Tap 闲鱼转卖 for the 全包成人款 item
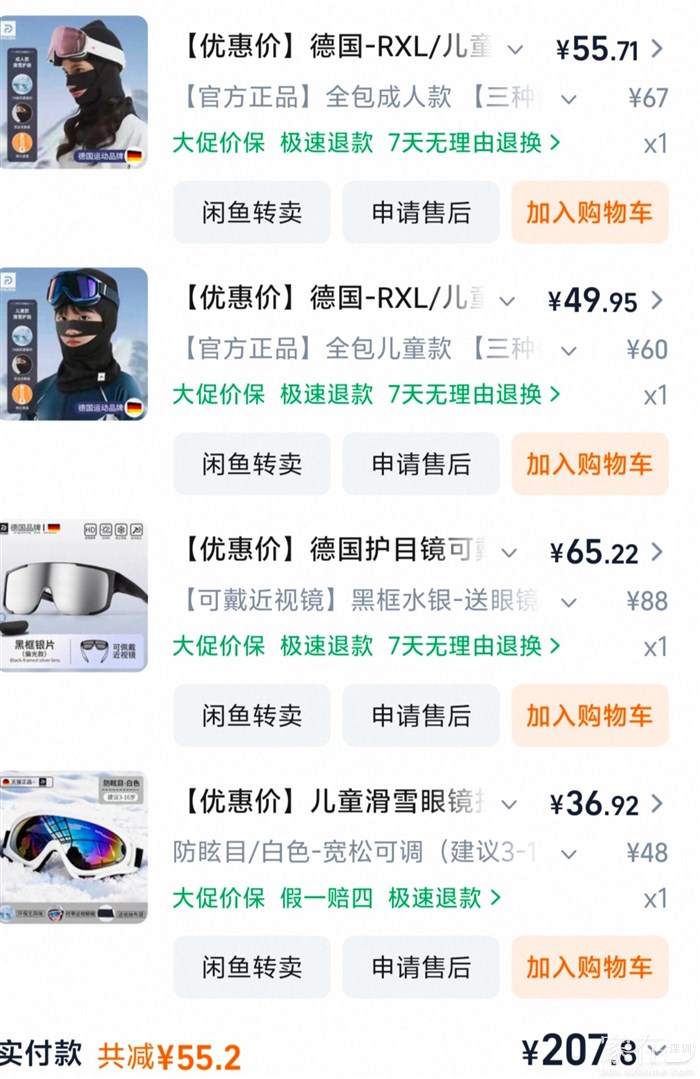 click(251, 212)
